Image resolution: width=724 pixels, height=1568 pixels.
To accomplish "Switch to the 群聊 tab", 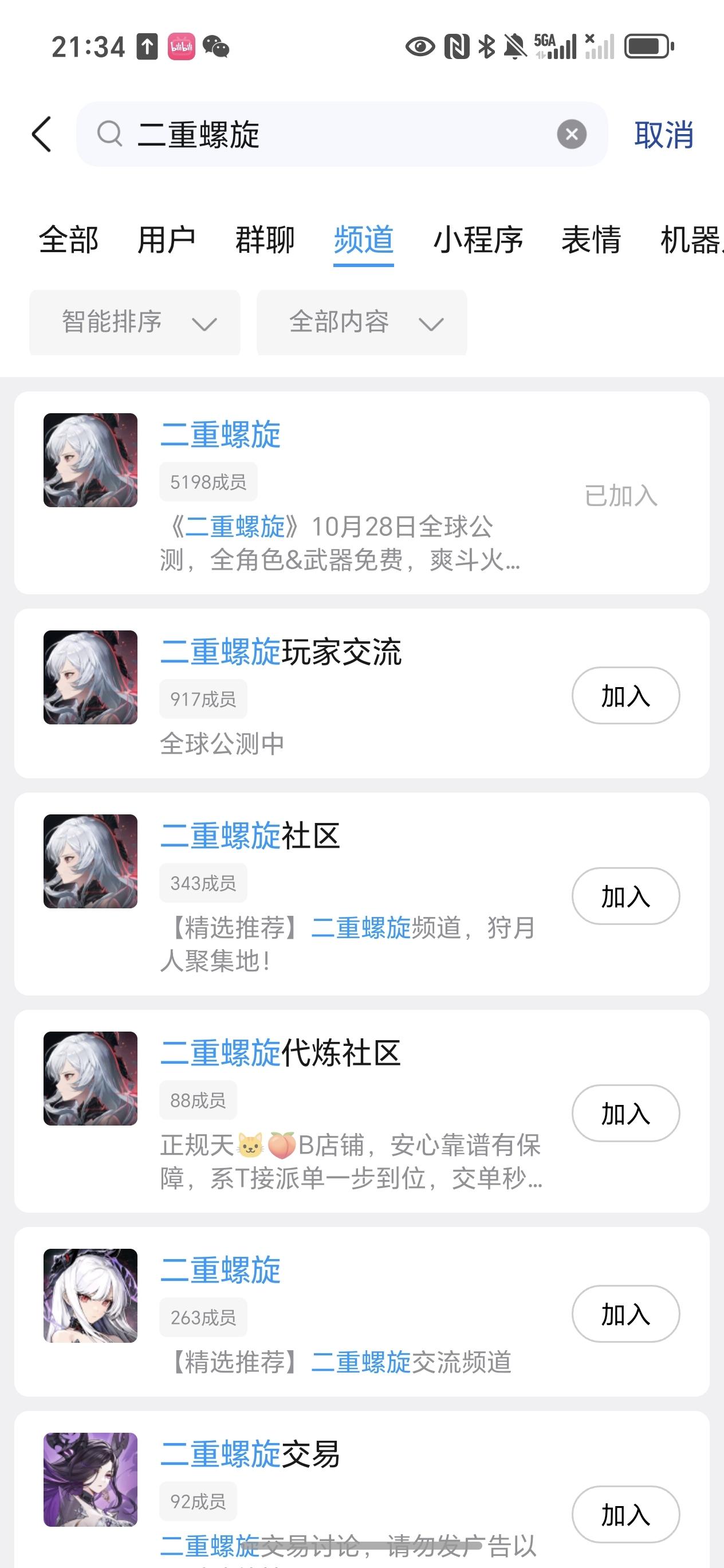I will coord(265,239).
